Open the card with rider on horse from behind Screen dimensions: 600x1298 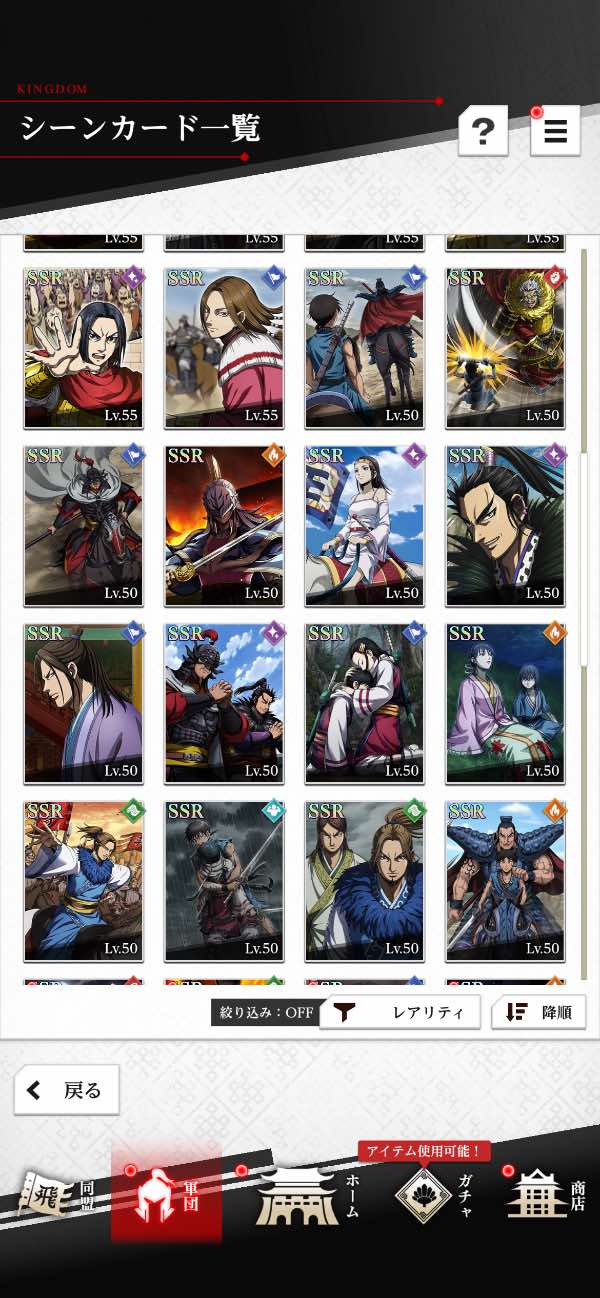tap(365, 348)
